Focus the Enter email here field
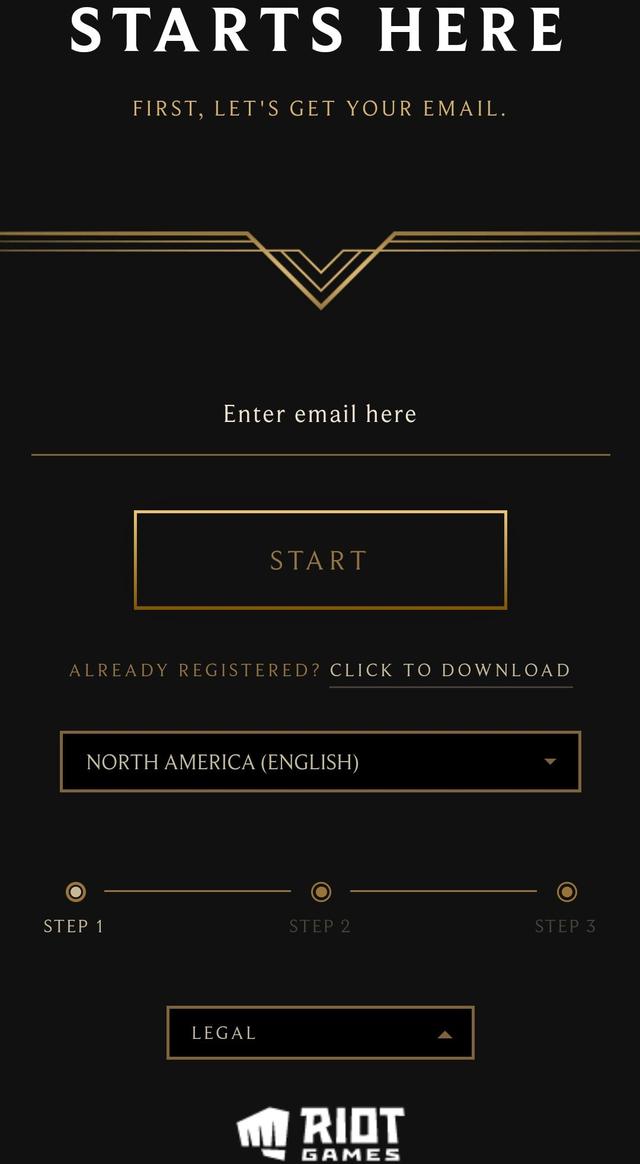640x1164 pixels. click(320, 415)
